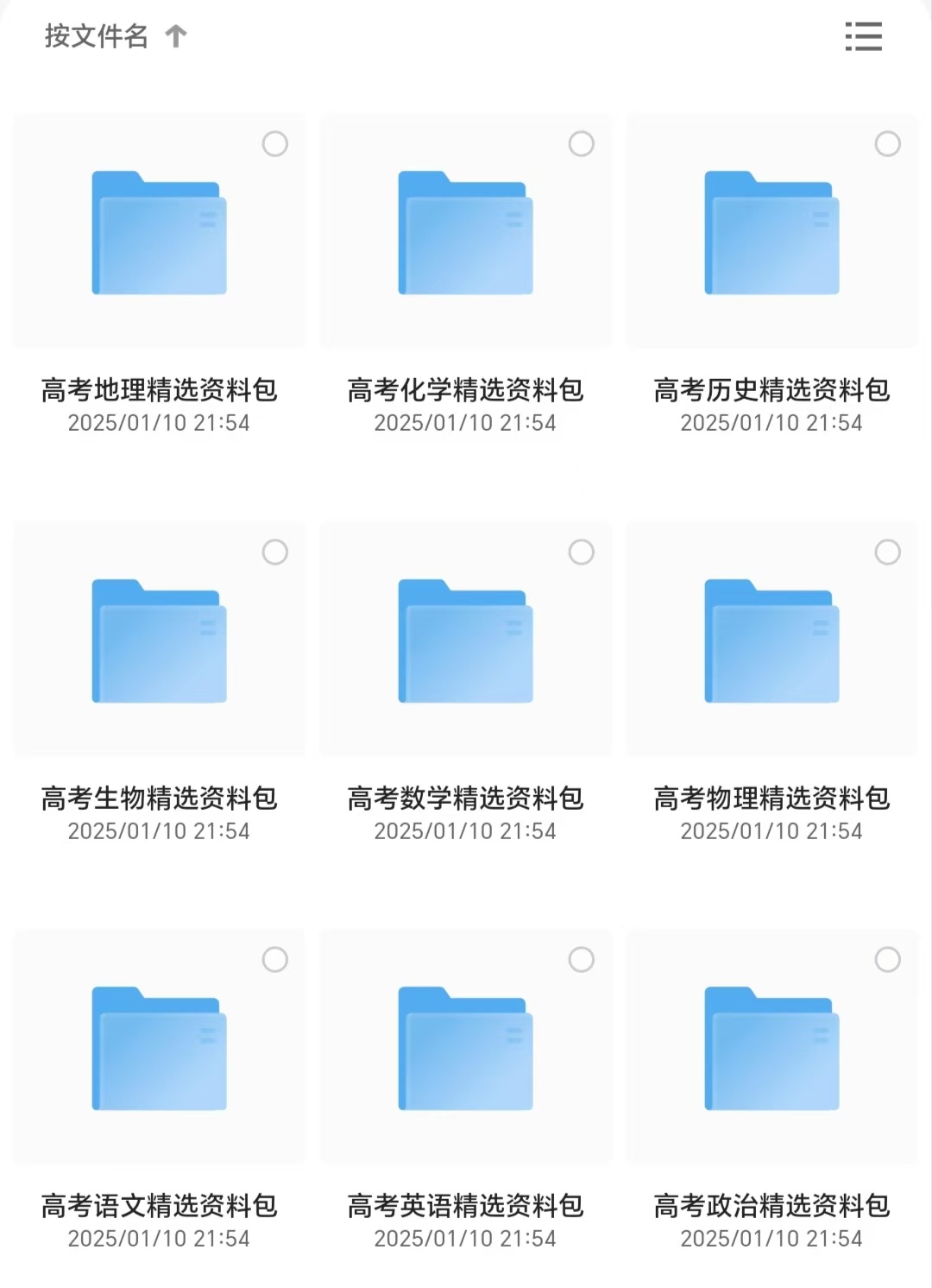Open the 高考语文精选资料包 folder

point(159,1048)
